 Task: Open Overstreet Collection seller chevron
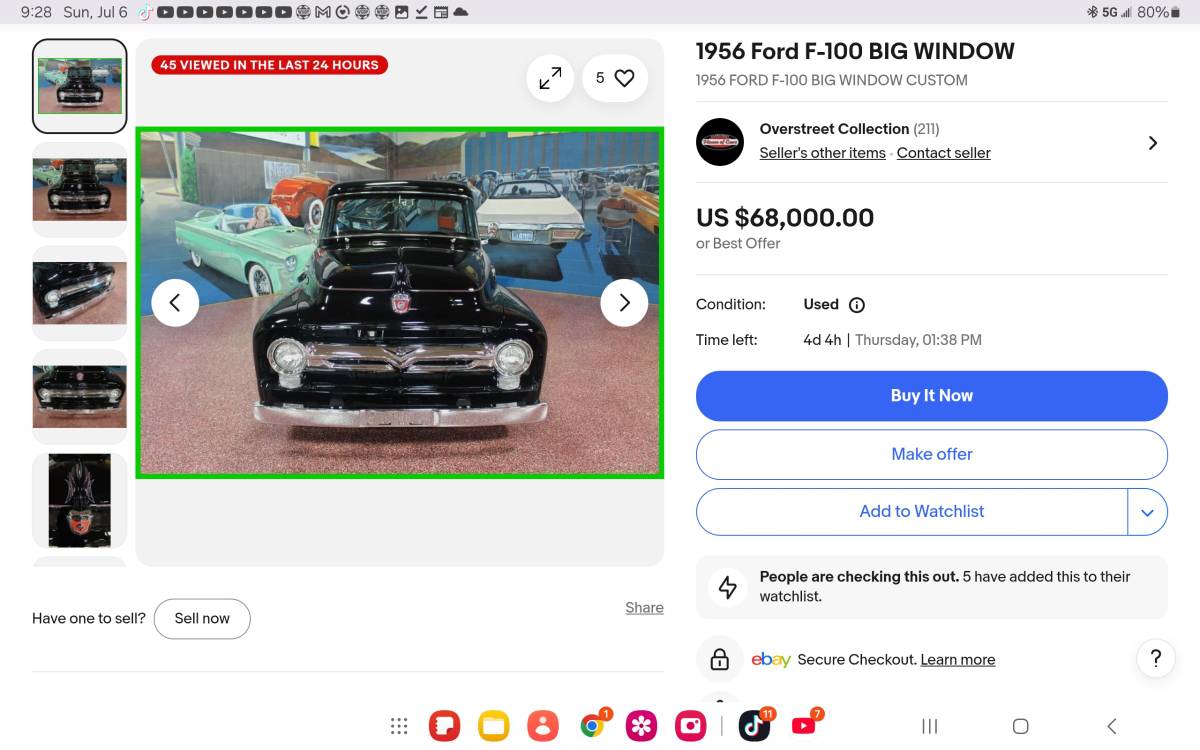(1152, 143)
